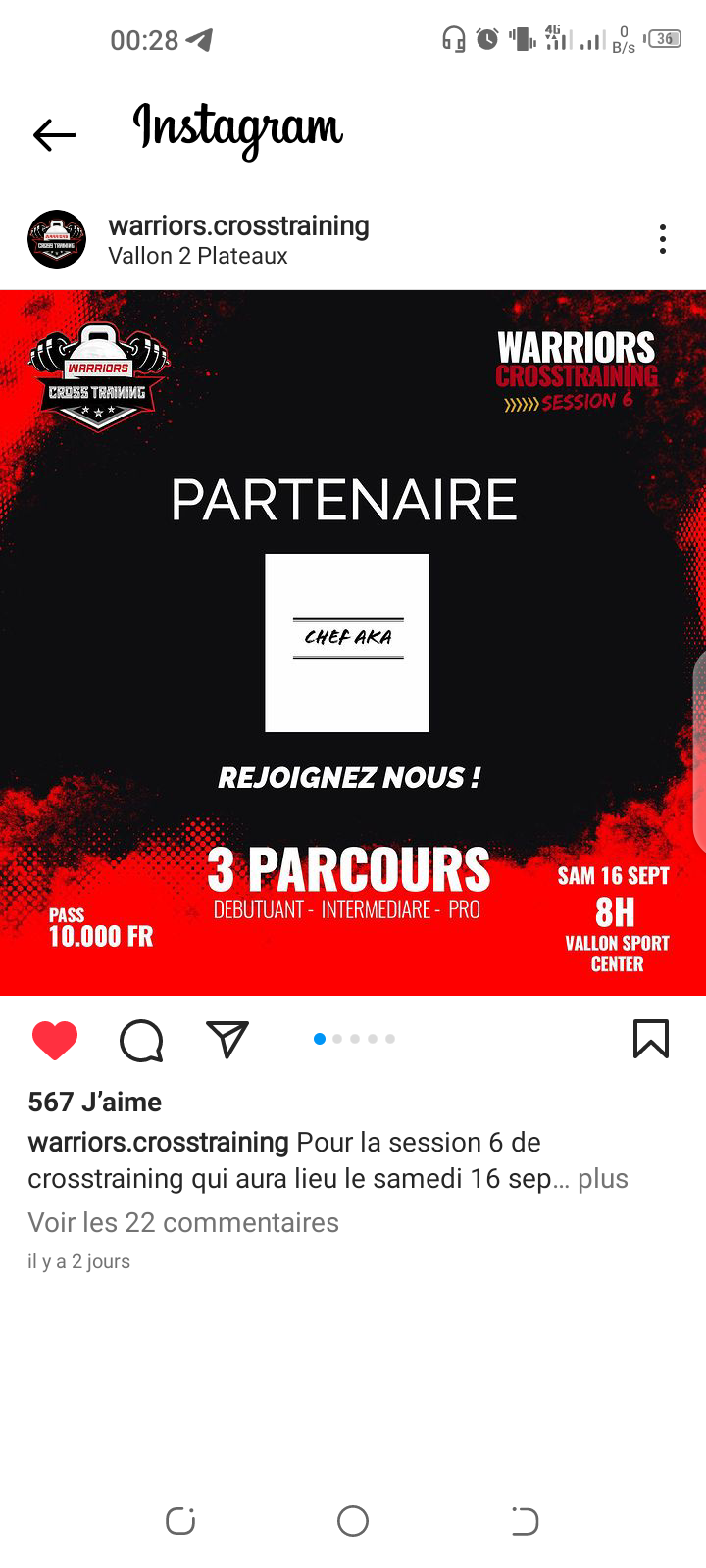Expand the caption with "plus"
The width and height of the screenshot is (706, 1568).
(602, 1178)
